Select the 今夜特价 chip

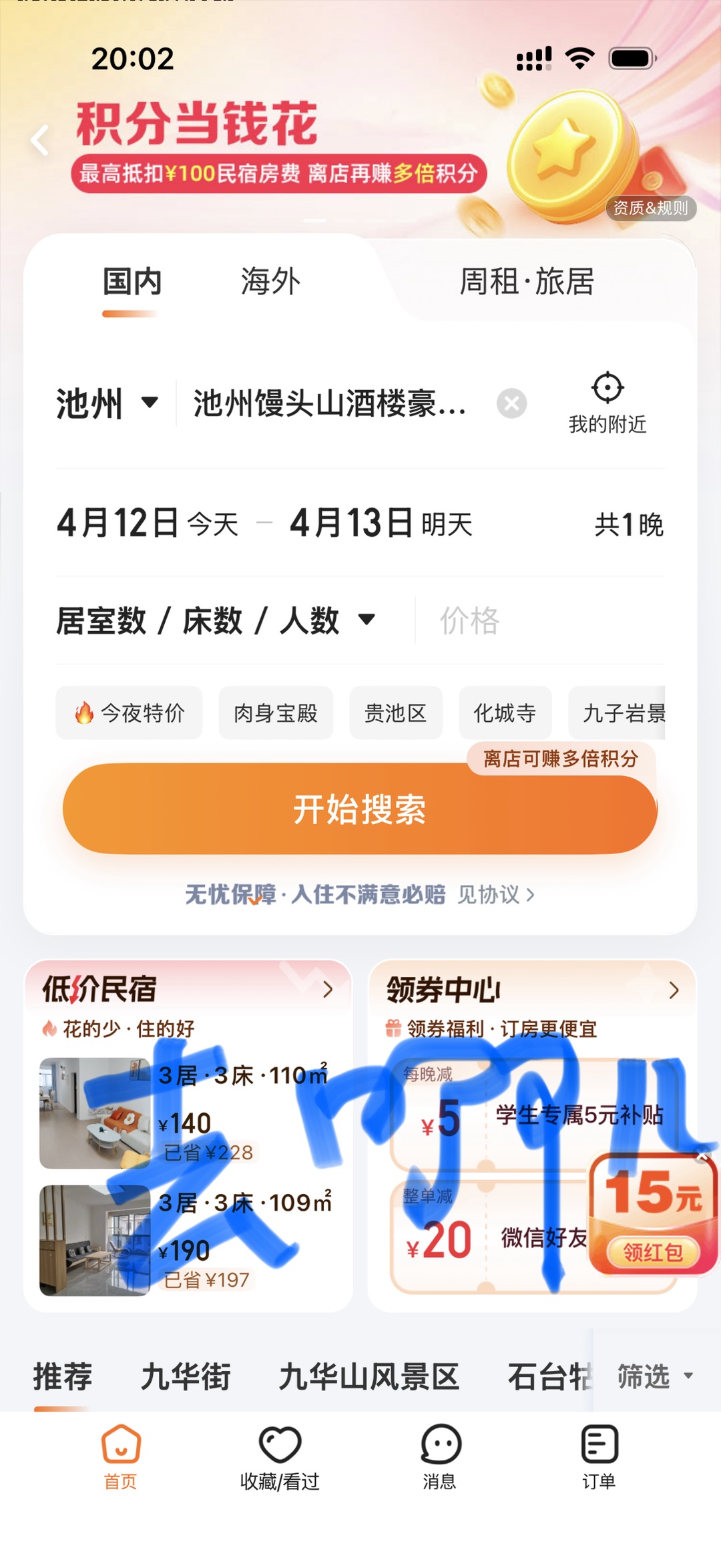tap(129, 713)
